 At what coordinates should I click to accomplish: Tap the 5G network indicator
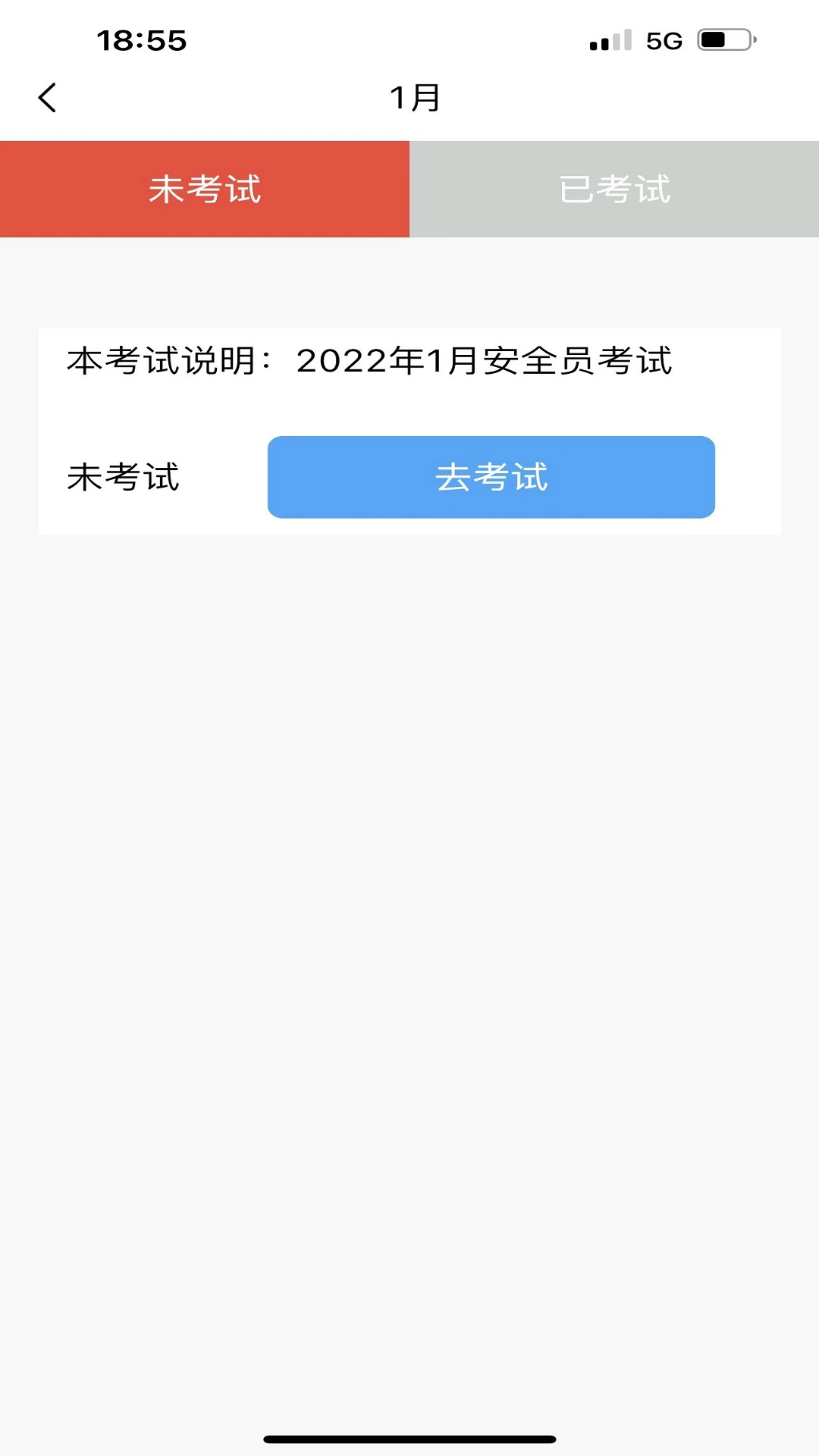coord(663,40)
